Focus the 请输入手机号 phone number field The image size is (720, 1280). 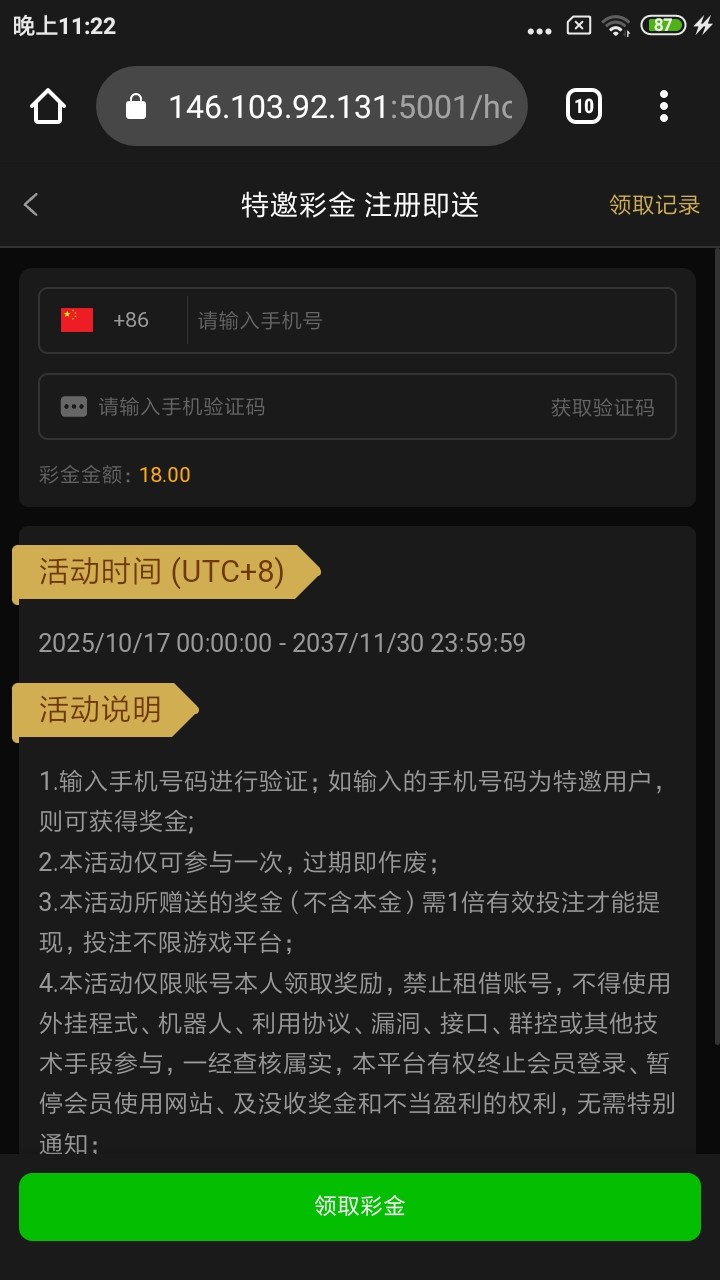tap(430, 321)
